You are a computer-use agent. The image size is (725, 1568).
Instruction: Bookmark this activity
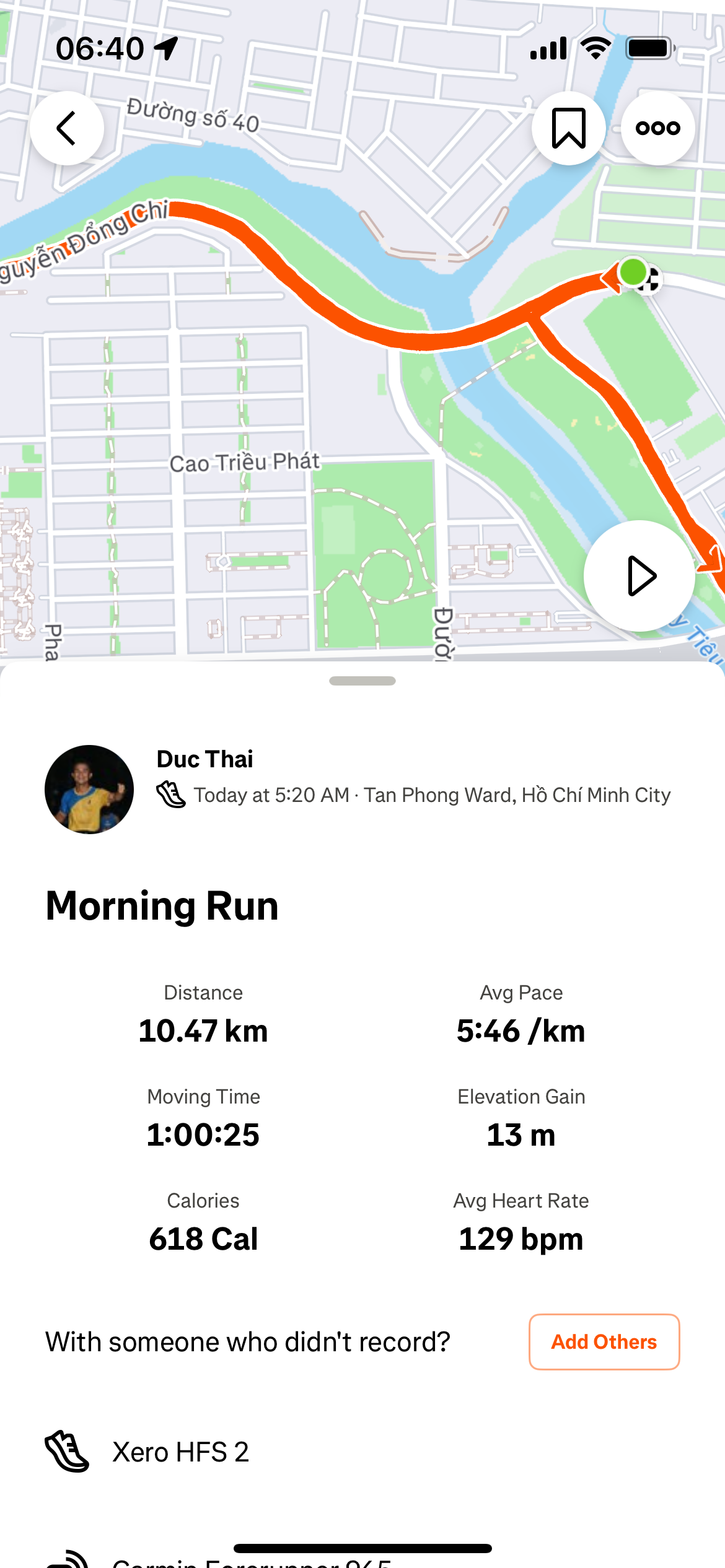pyautogui.click(x=568, y=128)
